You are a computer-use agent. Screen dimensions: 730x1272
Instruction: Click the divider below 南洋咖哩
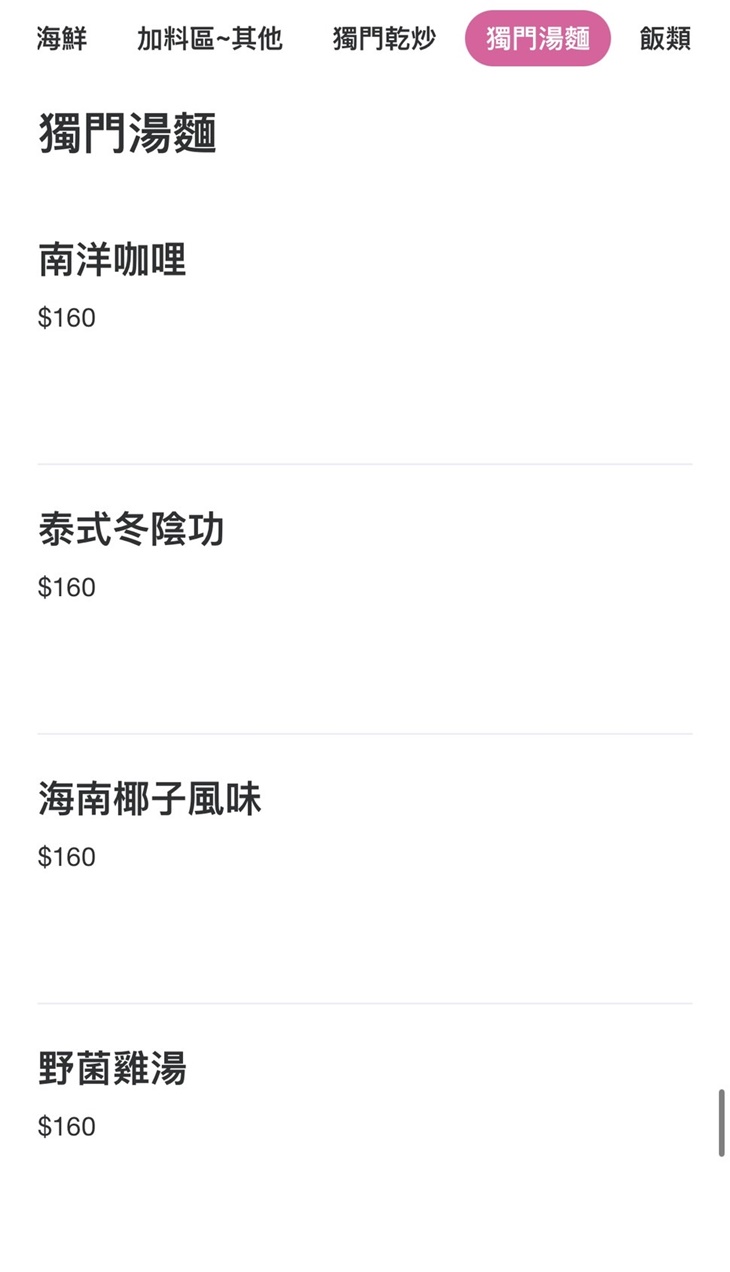click(365, 462)
